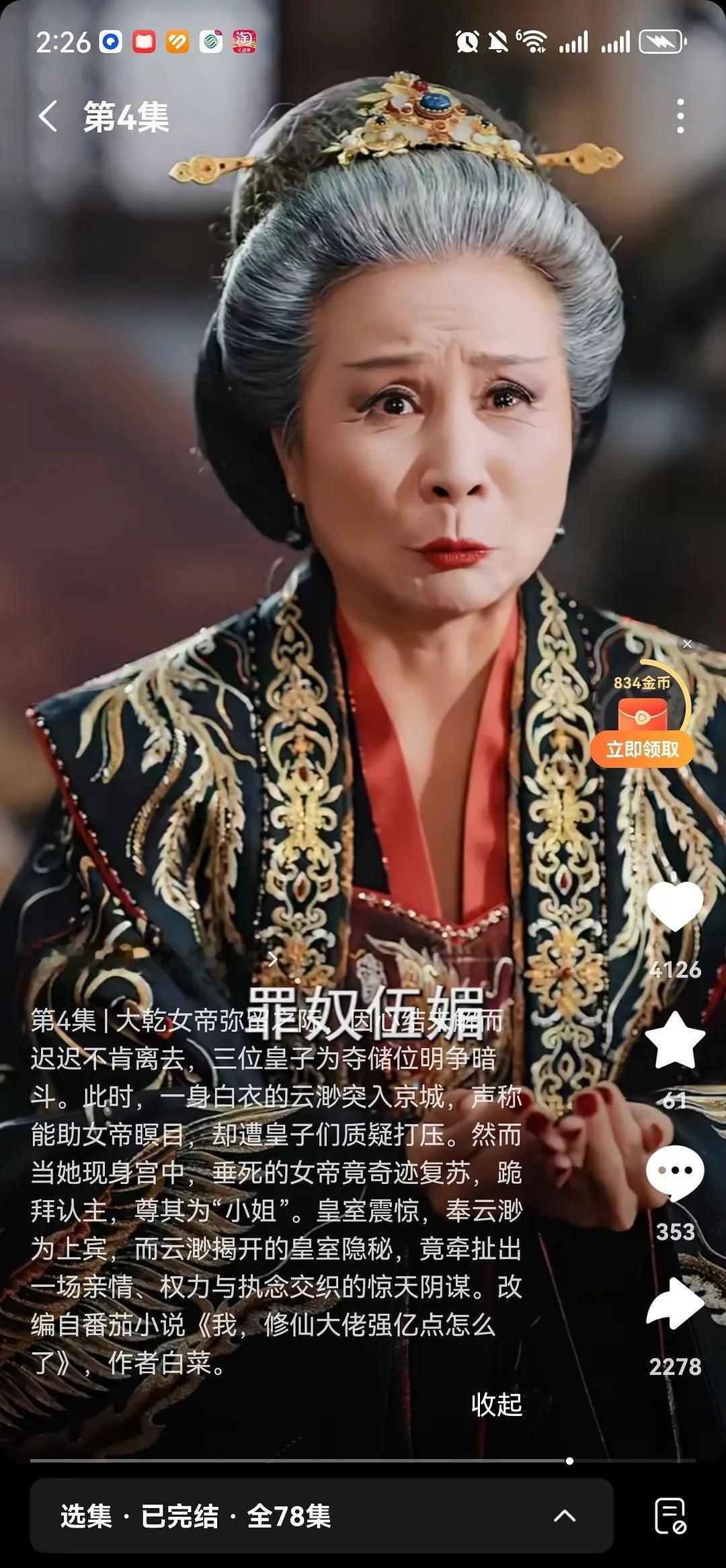
Task: Tap the synopsis text to expand details
Action: click(269, 1144)
